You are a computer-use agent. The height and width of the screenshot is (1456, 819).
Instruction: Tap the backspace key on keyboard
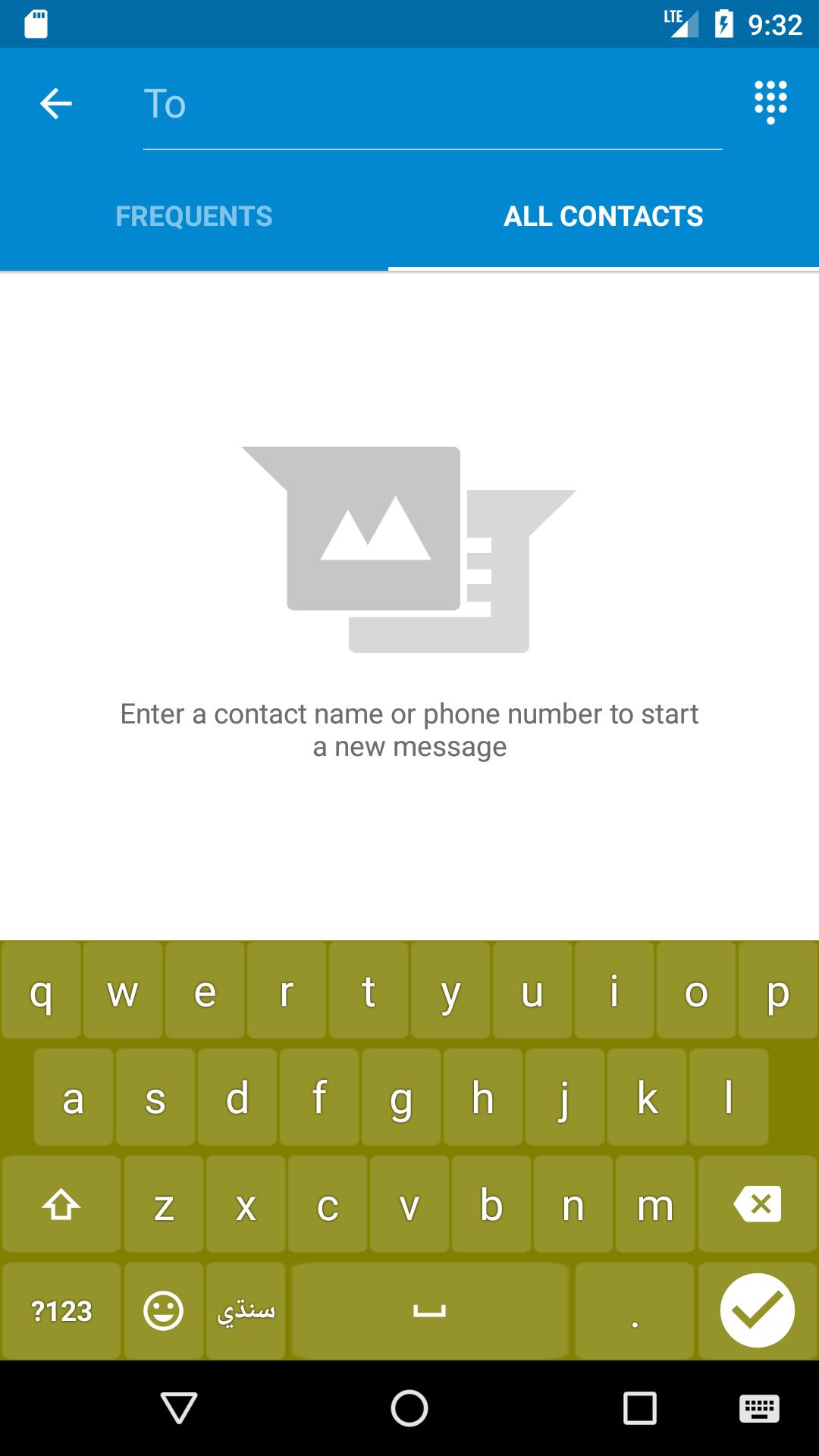758,1204
